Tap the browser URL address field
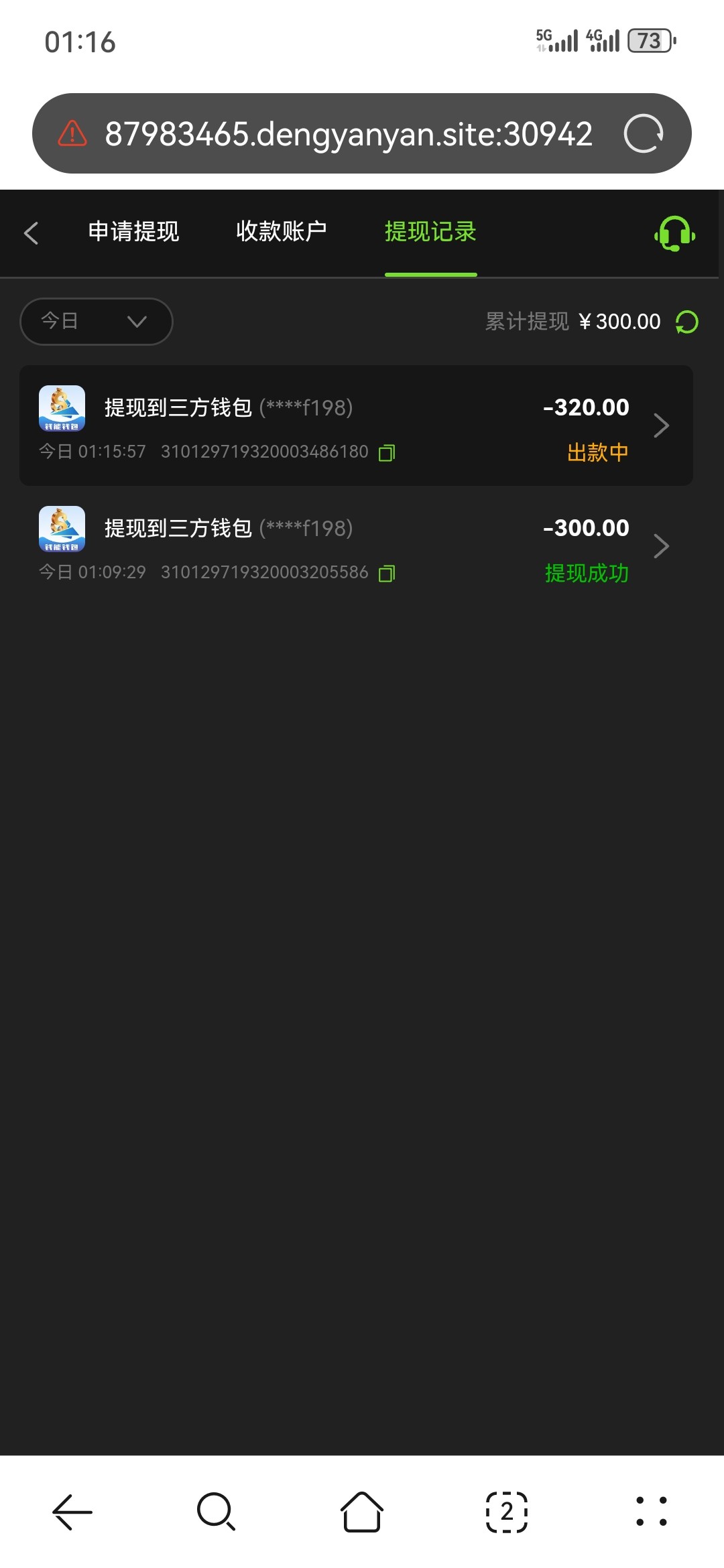The height and width of the screenshot is (1568, 724). pyautogui.click(x=349, y=133)
